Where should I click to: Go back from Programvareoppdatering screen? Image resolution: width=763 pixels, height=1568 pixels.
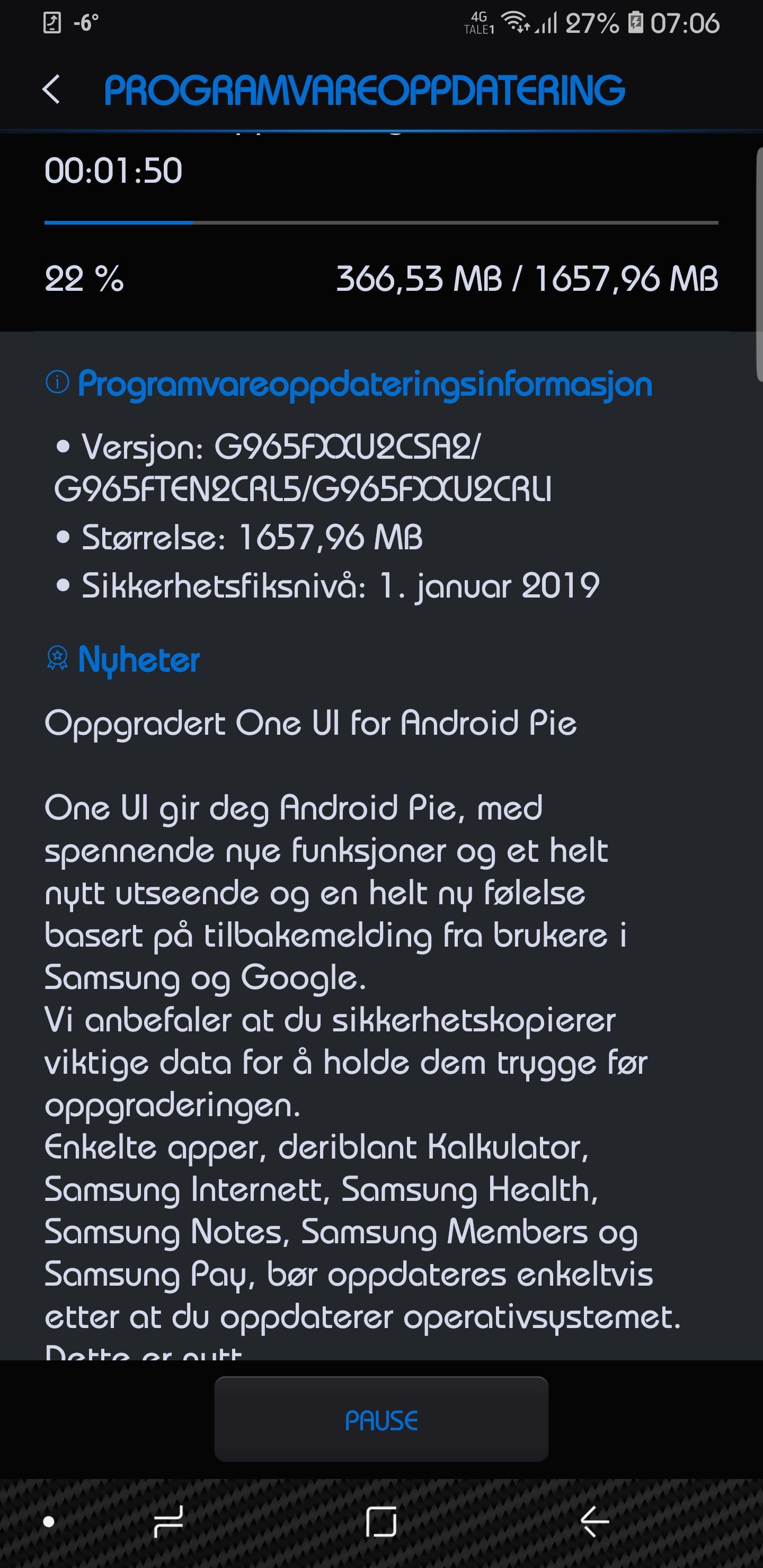[x=52, y=90]
